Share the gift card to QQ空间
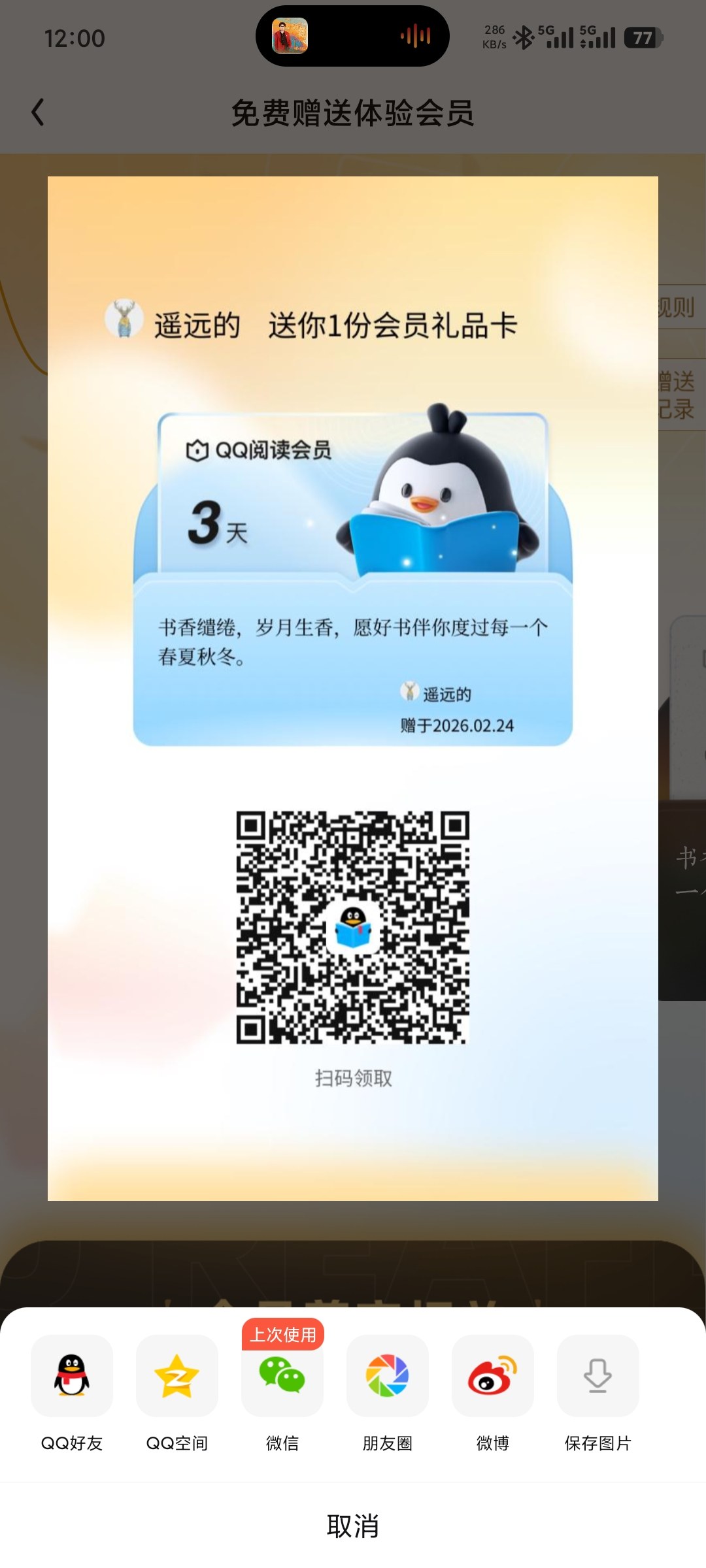 (x=177, y=1375)
